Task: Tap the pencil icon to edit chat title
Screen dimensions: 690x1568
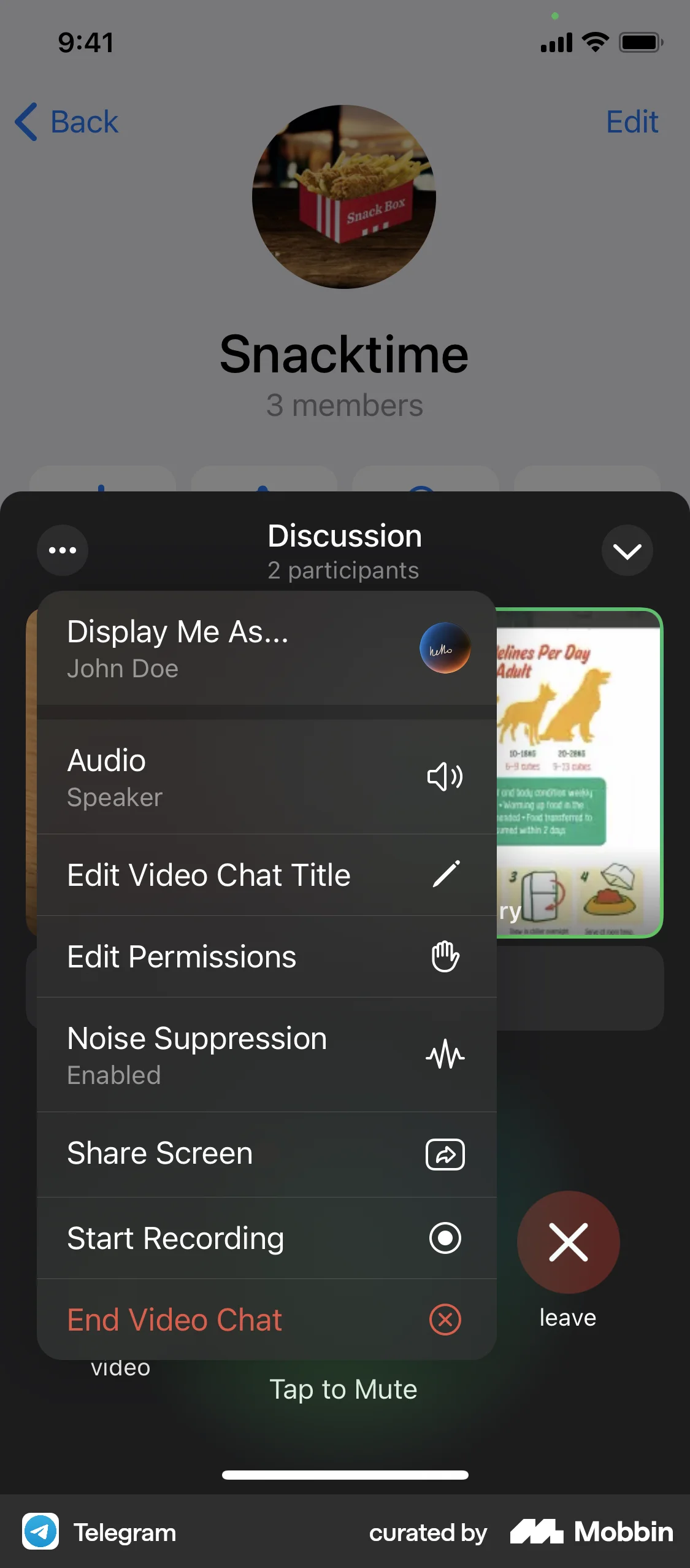Action: 446,875
